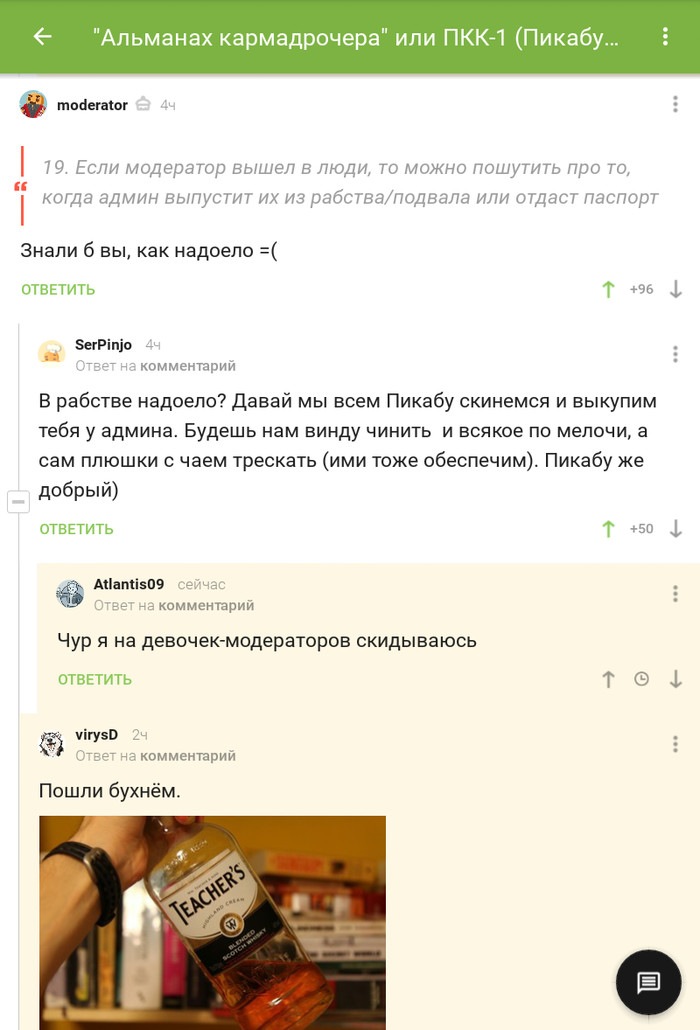The image size is (700, 1030).
Task: Open SerPinjo's profile
Action: pos(103,345)
